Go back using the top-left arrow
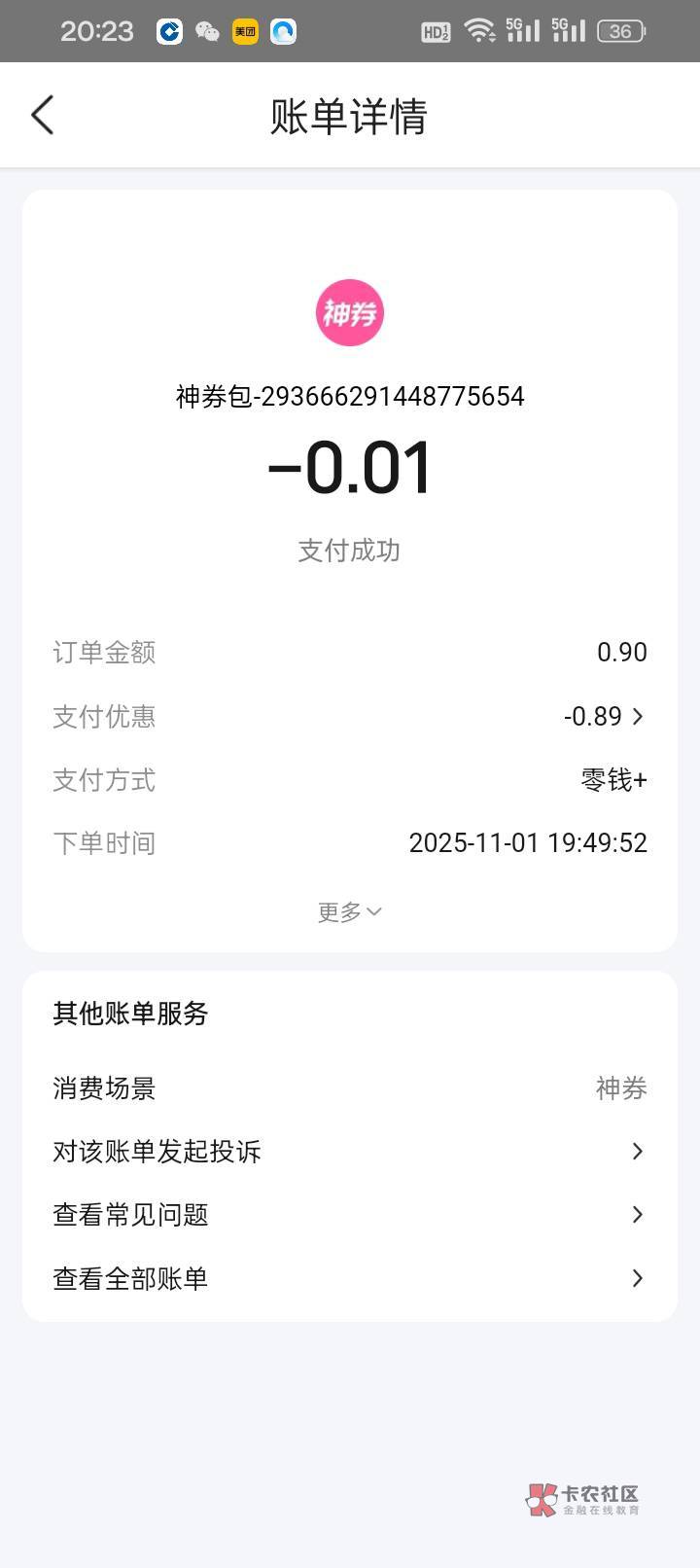This screenshot has height=1568, width=700. (43, 116)
